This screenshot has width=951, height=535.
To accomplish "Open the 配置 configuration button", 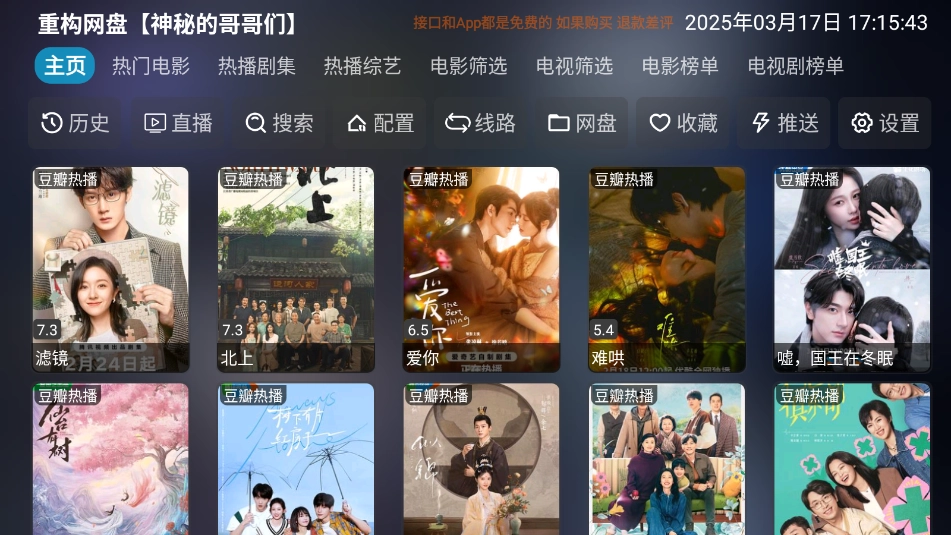I will (380, 123).
